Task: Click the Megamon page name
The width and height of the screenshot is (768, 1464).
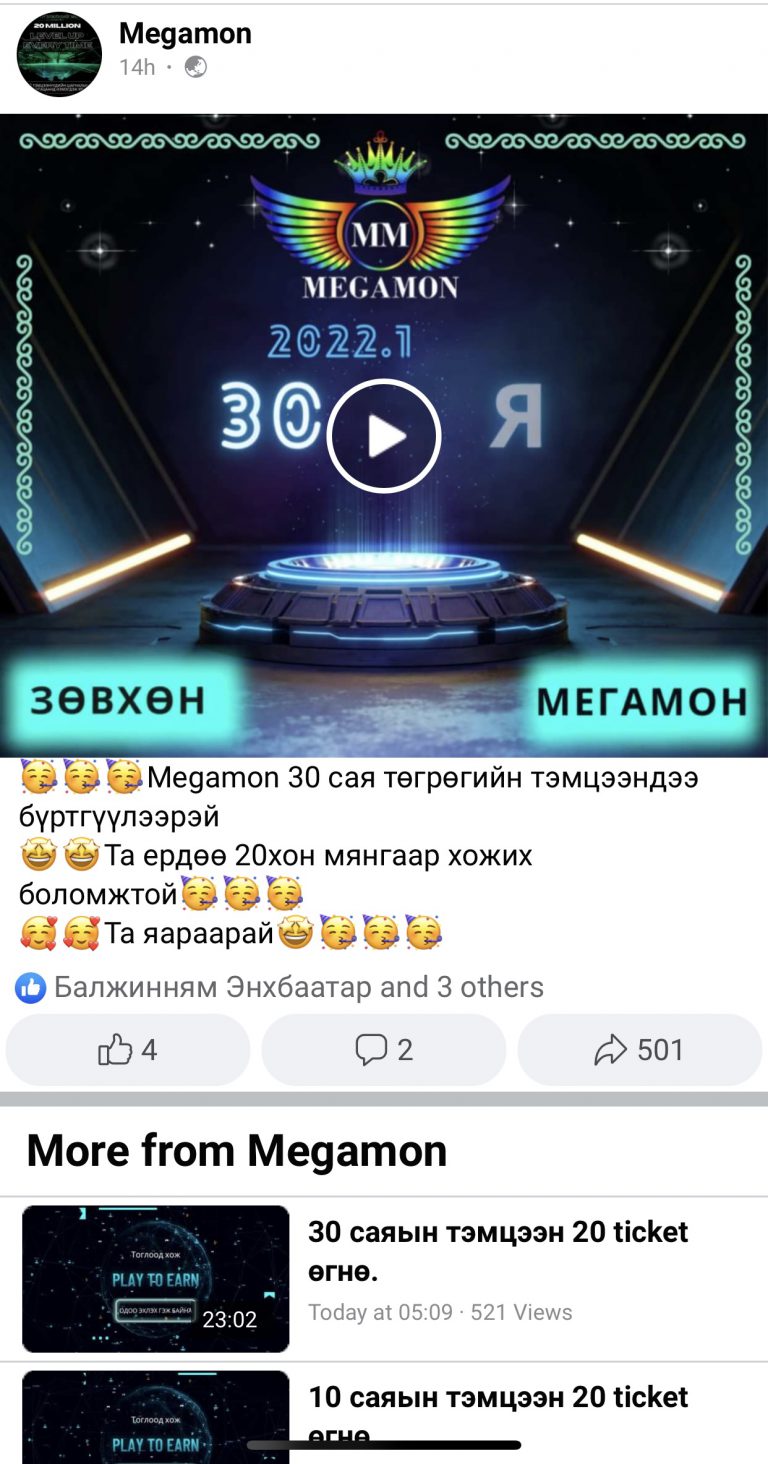Action: pos(184,34)
